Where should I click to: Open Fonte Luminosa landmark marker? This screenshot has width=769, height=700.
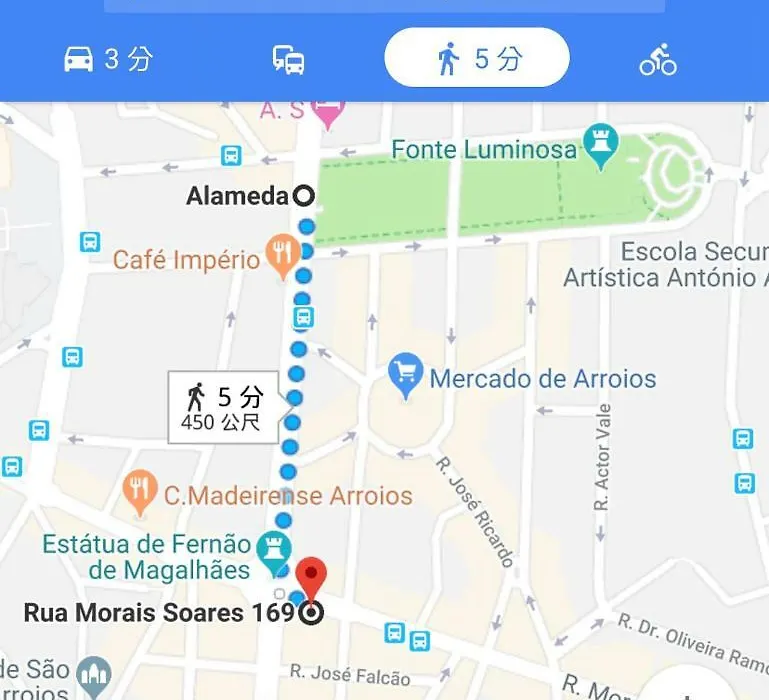click(601, 148)
